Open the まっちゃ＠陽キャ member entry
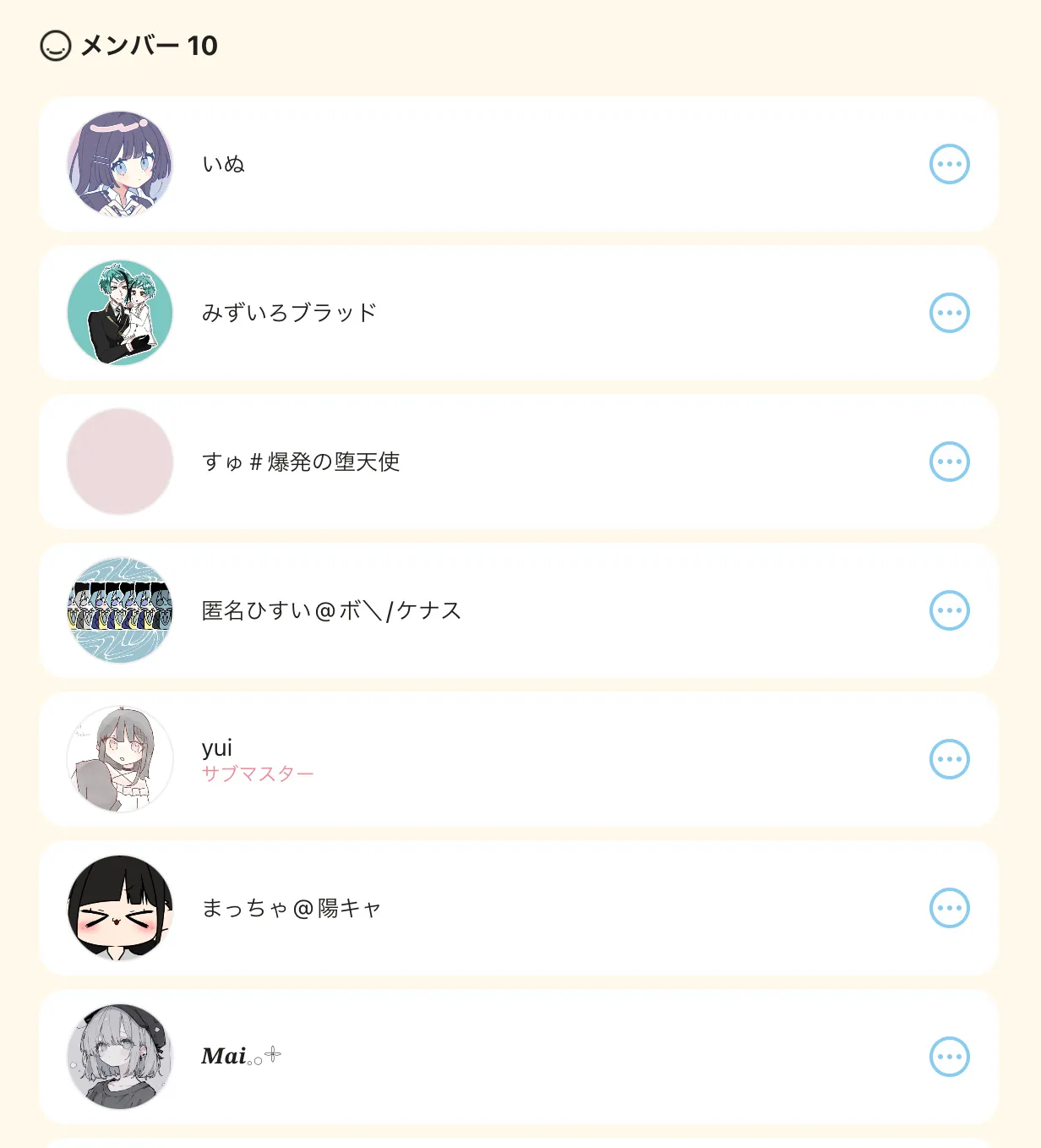 tap(292, 908)
